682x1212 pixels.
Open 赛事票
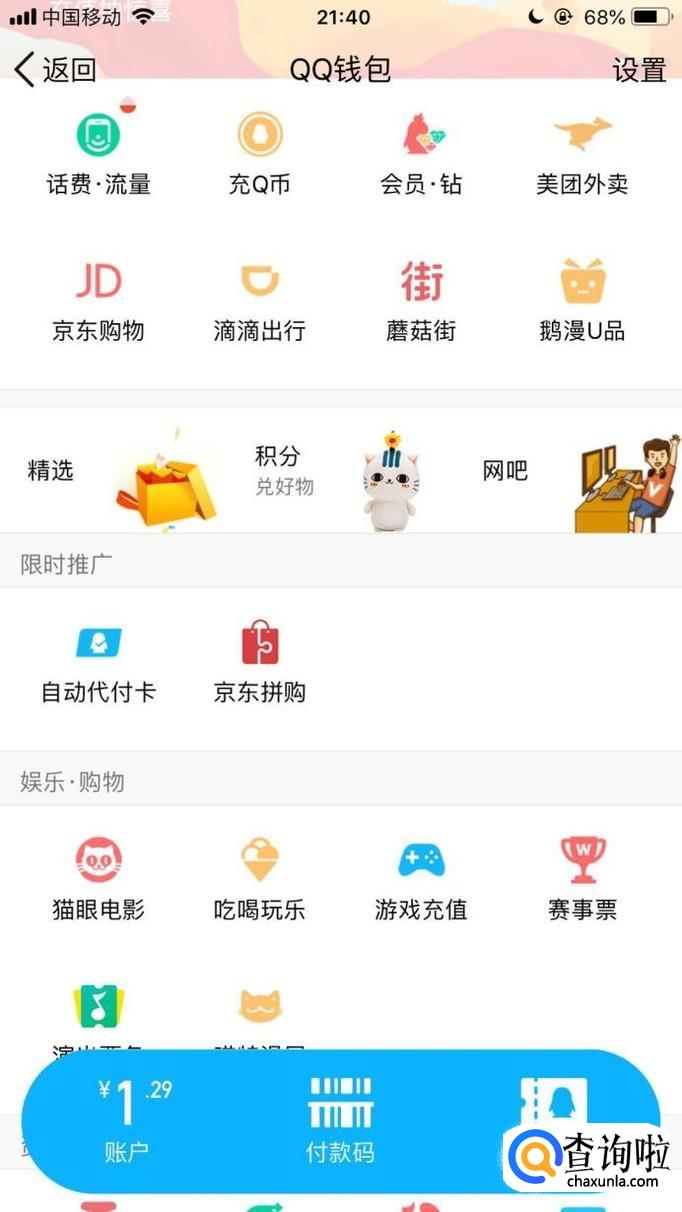pos(582,880)
